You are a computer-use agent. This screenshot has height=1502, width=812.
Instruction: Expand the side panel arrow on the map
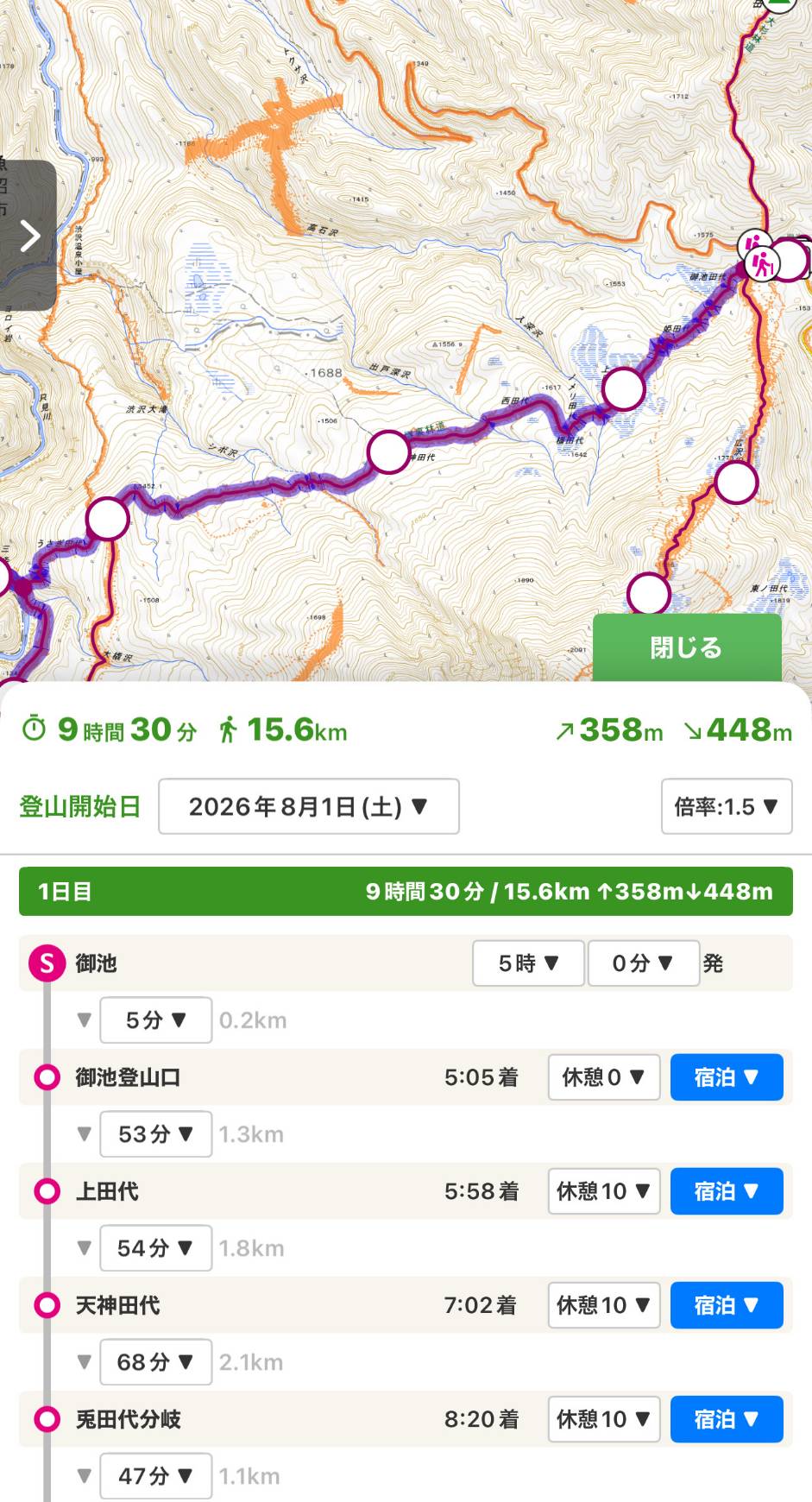[x=29, y=235]
